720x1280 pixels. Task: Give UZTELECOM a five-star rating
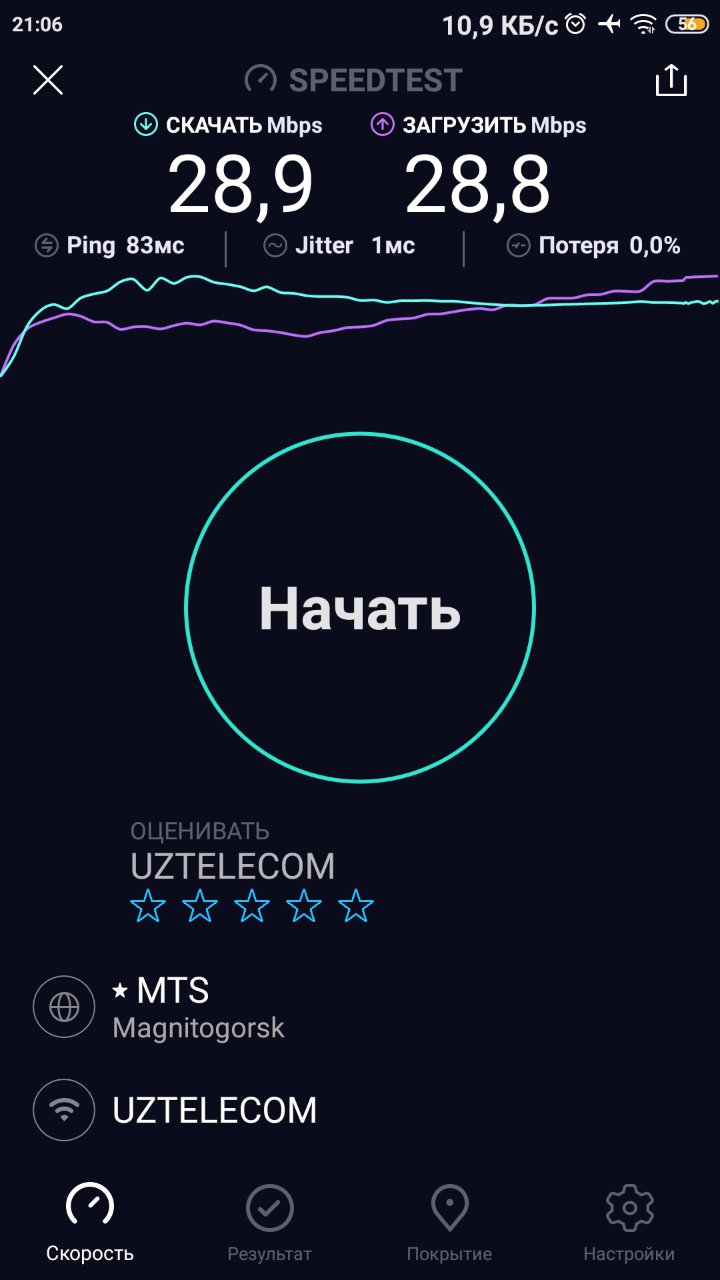(356, 907)
